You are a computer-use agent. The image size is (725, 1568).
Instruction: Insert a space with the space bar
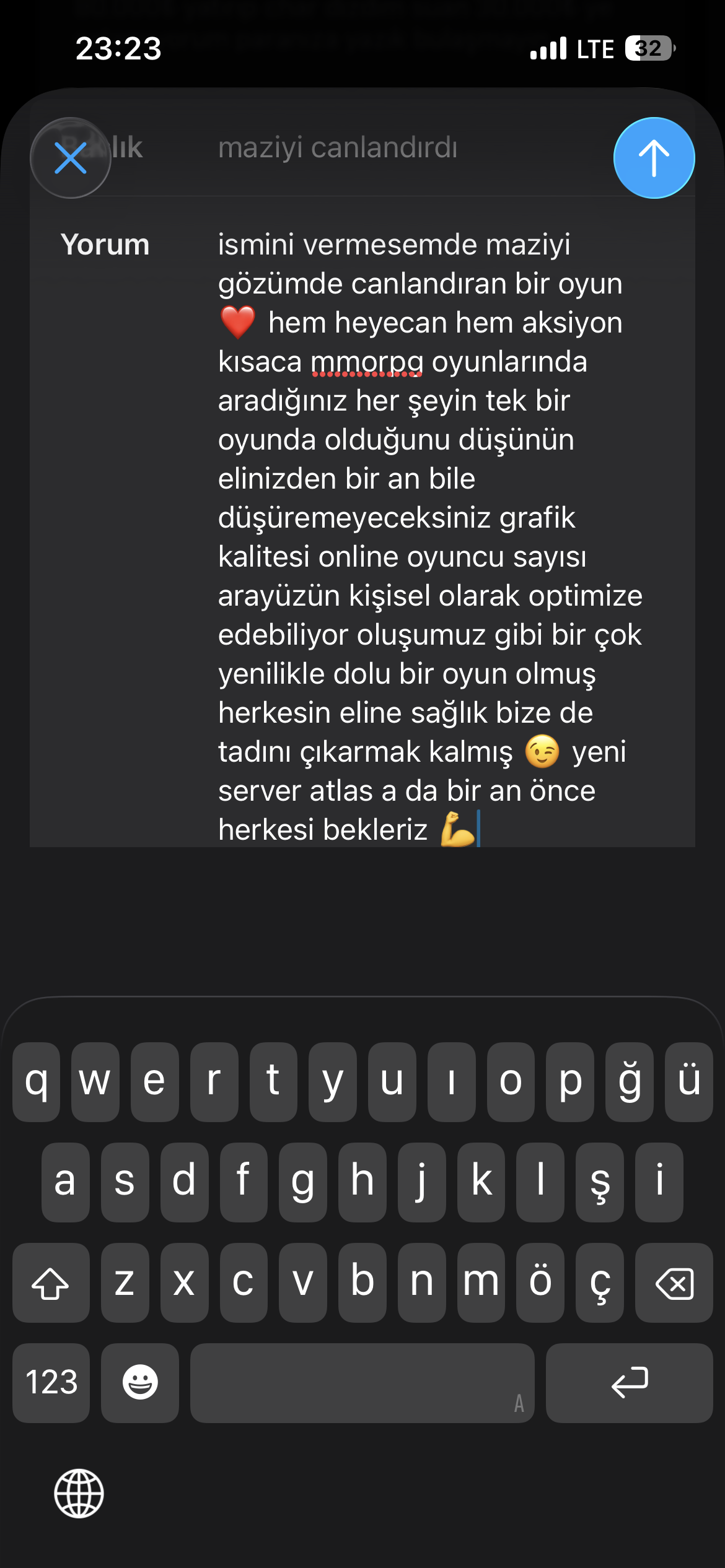[x=362, y=1382]
